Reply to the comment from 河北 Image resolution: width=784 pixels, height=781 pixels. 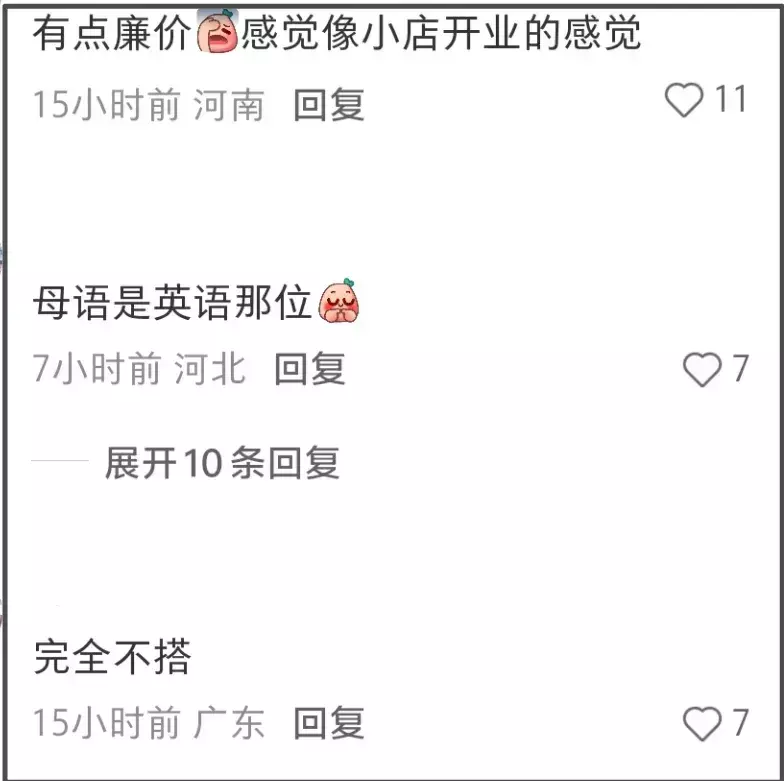coord(310,369)
